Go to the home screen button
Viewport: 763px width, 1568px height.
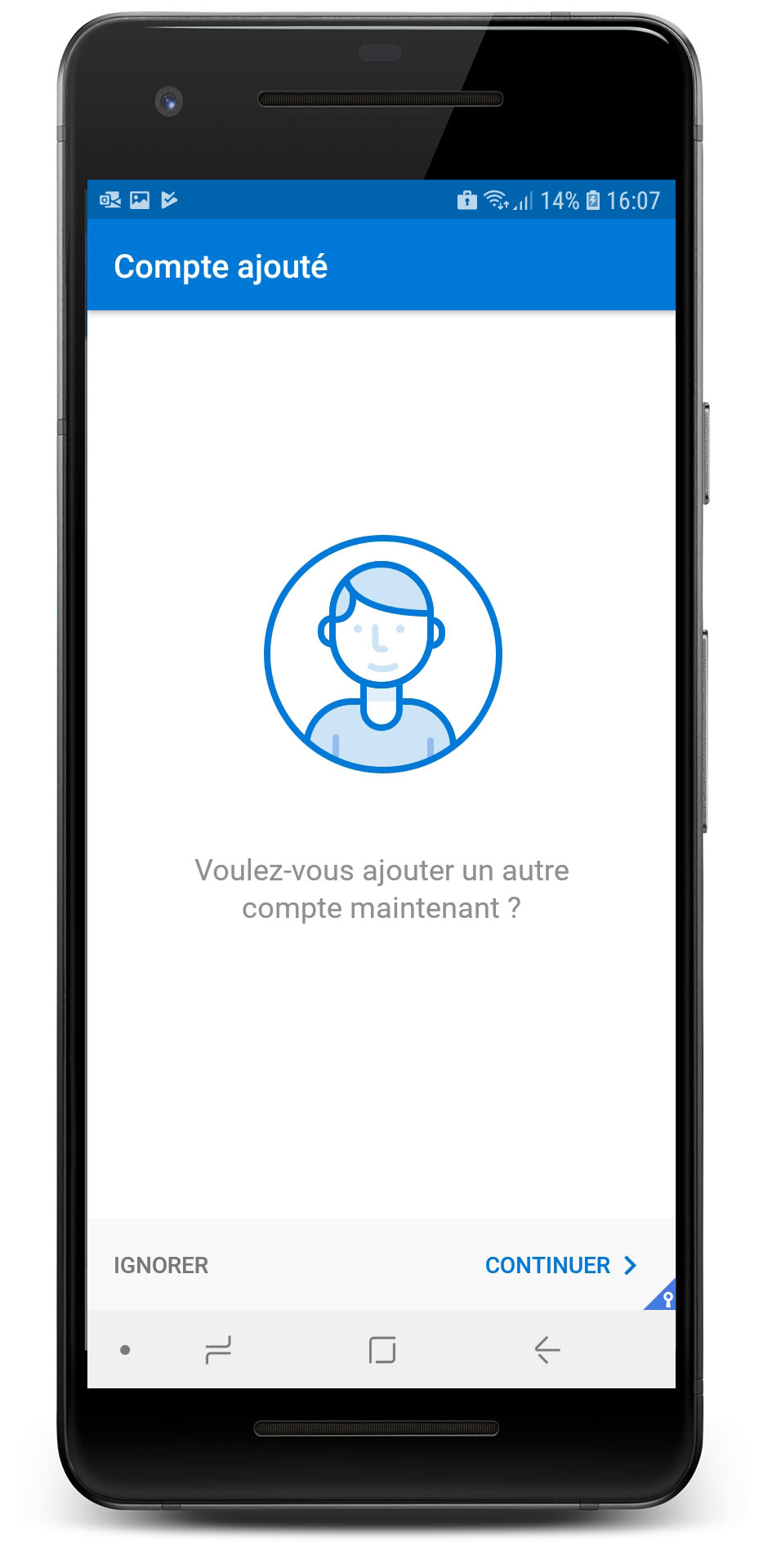click(x=382, y=1350)
